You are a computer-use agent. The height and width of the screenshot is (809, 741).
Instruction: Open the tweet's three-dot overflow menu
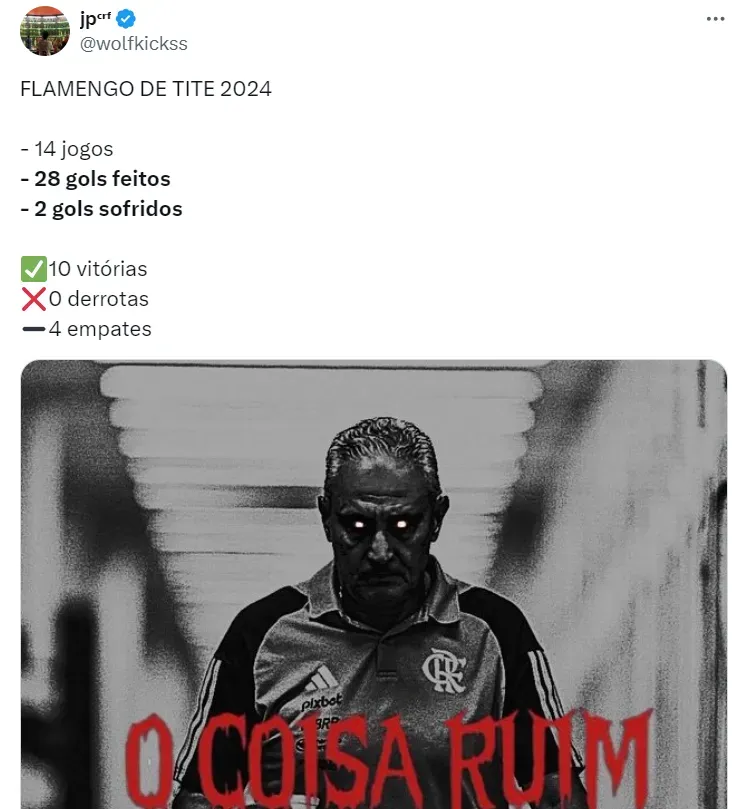714,20
